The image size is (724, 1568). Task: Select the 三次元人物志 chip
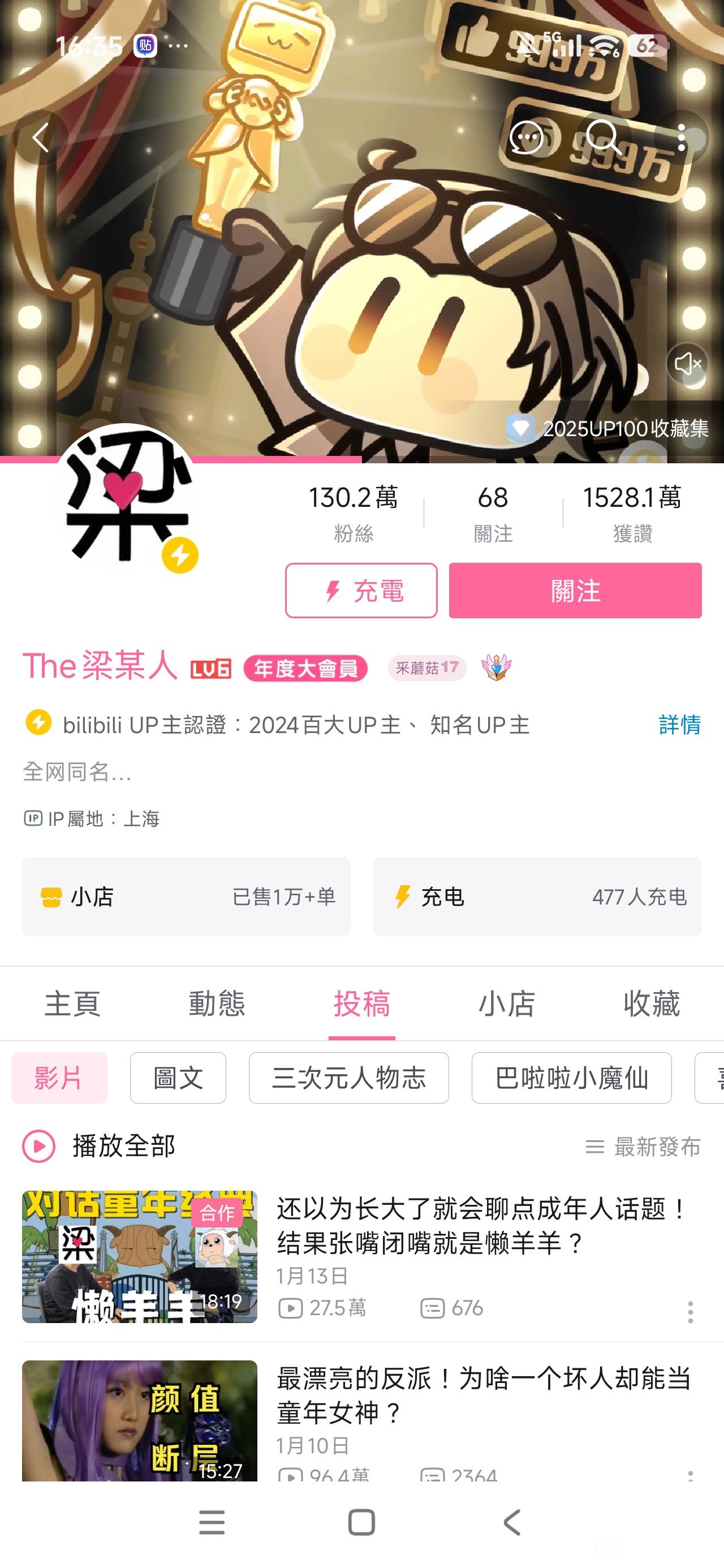(x=348, y=1078)
